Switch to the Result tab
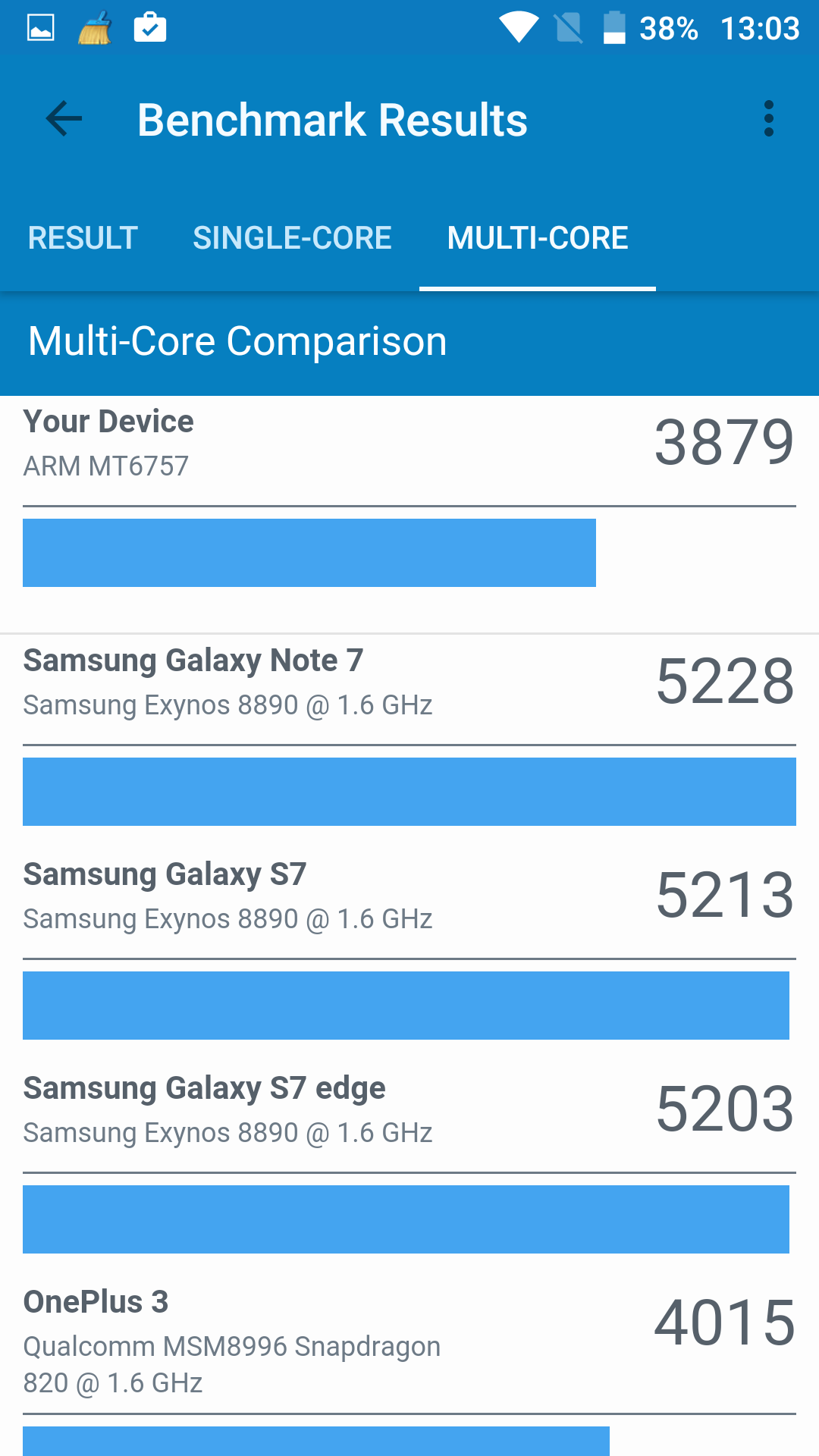This screenshot has width=819, height=1456. [83, 238]
